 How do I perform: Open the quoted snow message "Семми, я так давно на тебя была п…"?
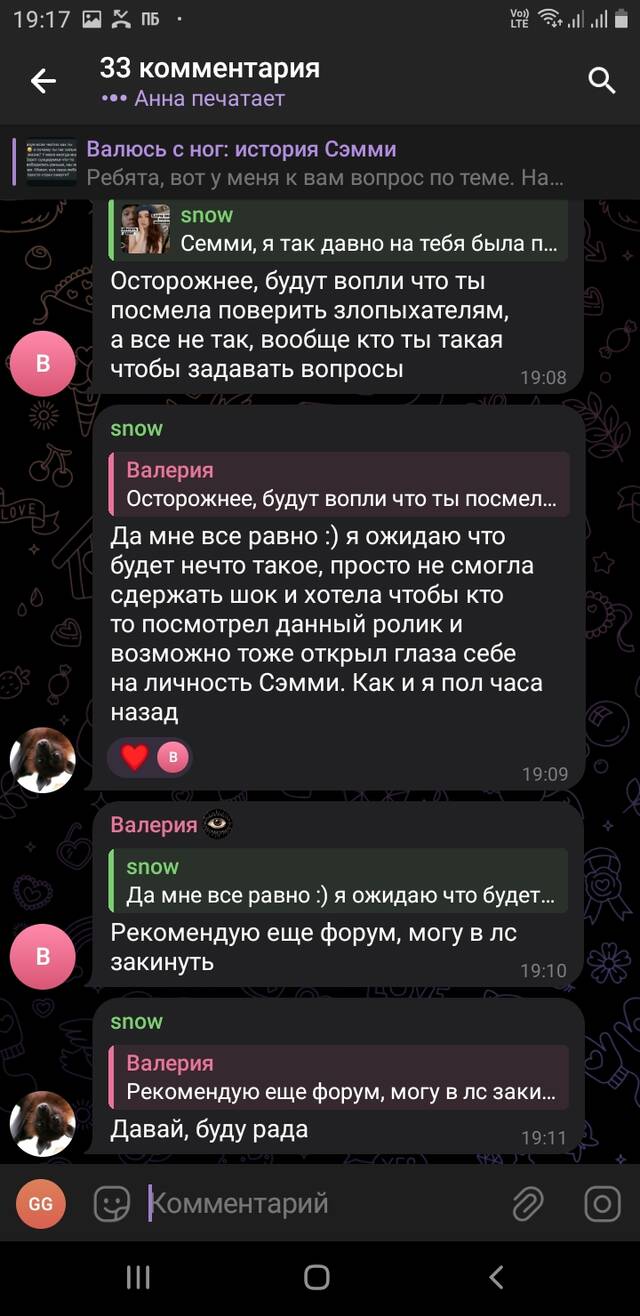[x=339, y=230]
